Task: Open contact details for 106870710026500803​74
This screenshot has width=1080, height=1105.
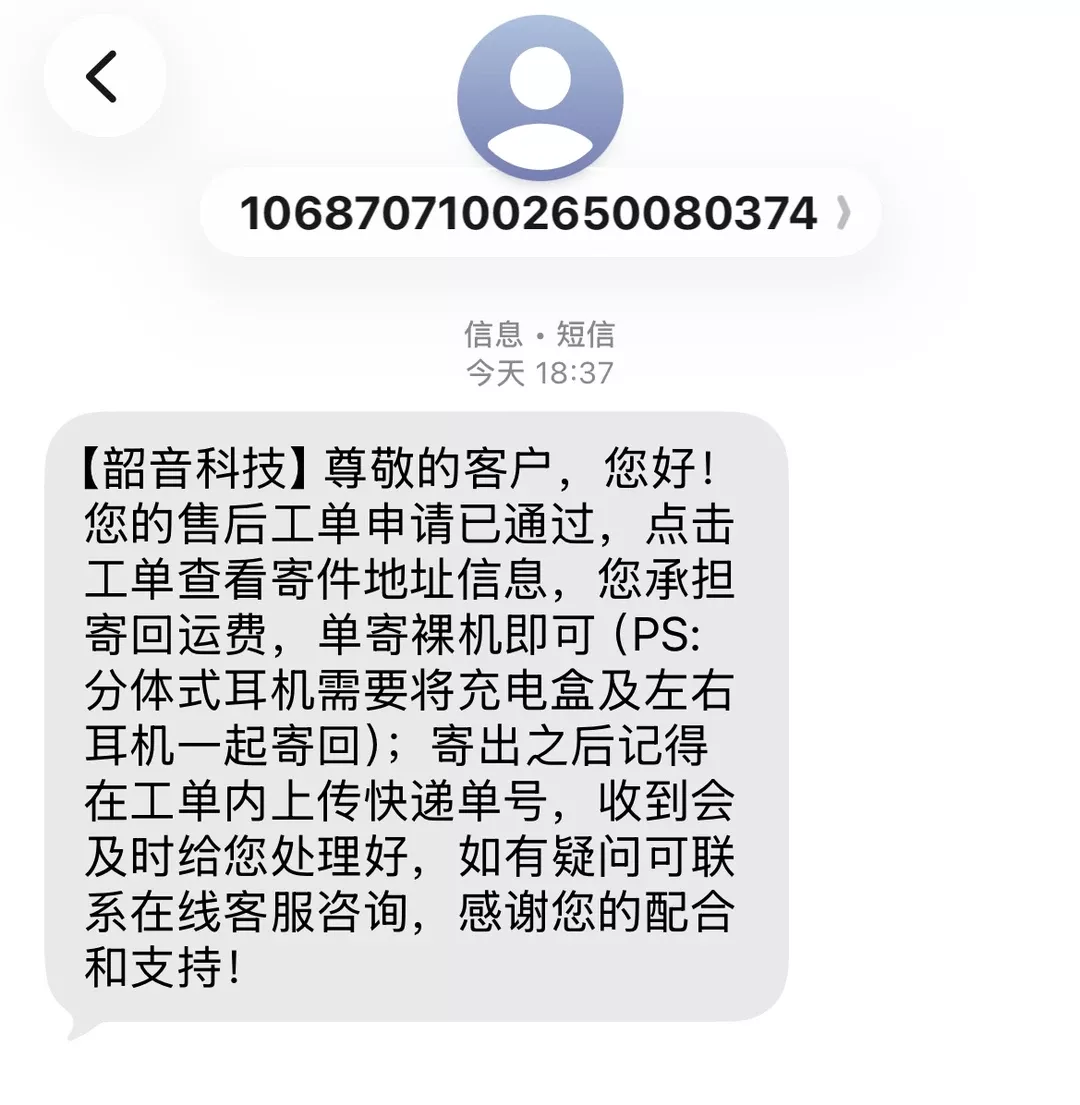Action: coord(541,213)
